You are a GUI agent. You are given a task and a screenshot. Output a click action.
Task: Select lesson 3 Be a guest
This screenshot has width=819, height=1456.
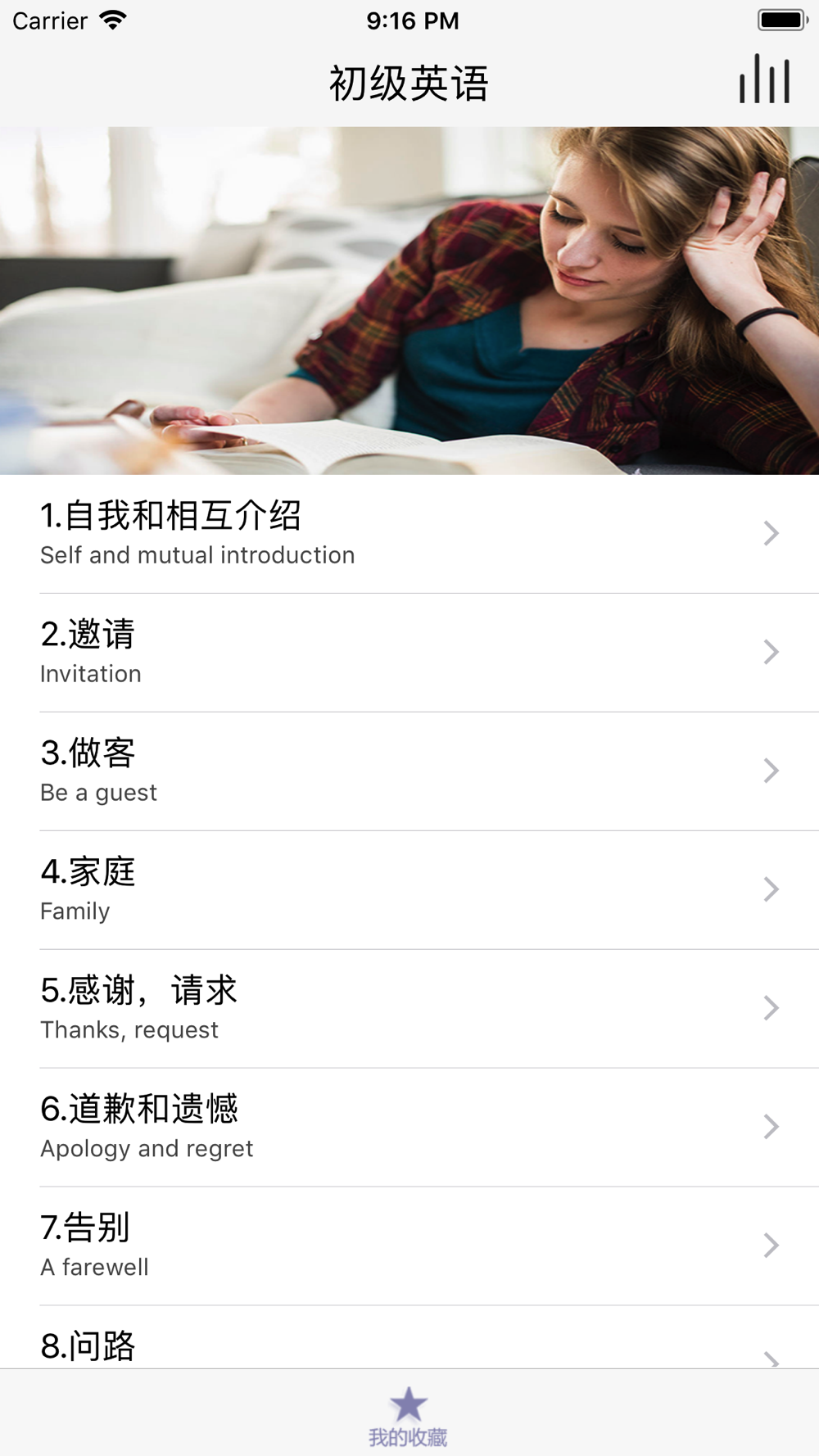point(409,771)
